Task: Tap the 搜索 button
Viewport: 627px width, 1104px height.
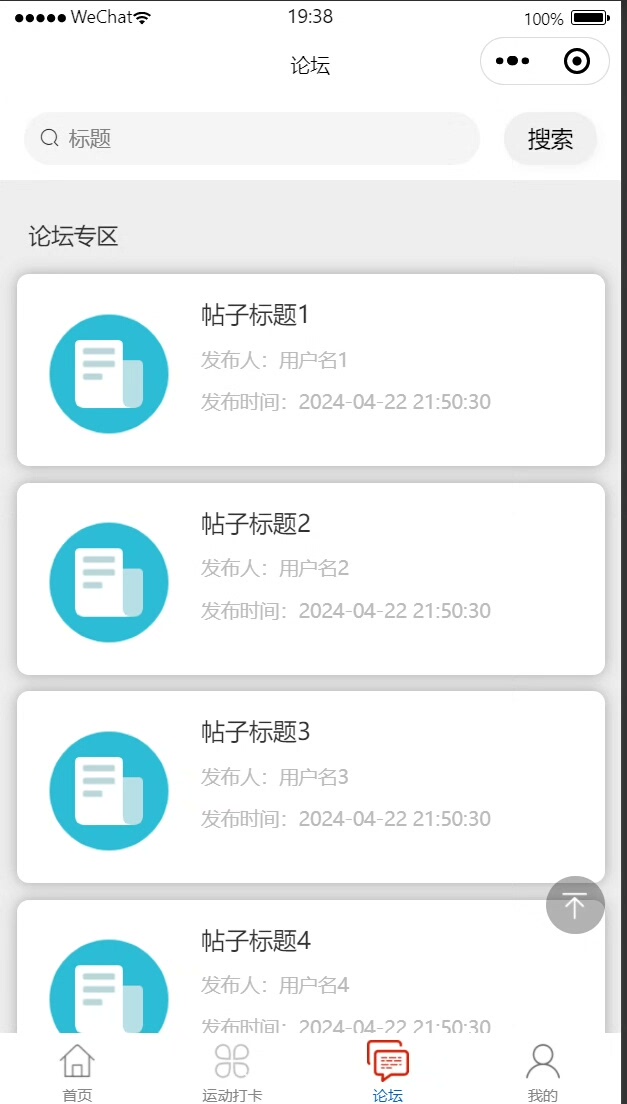Action: point(550,139)
